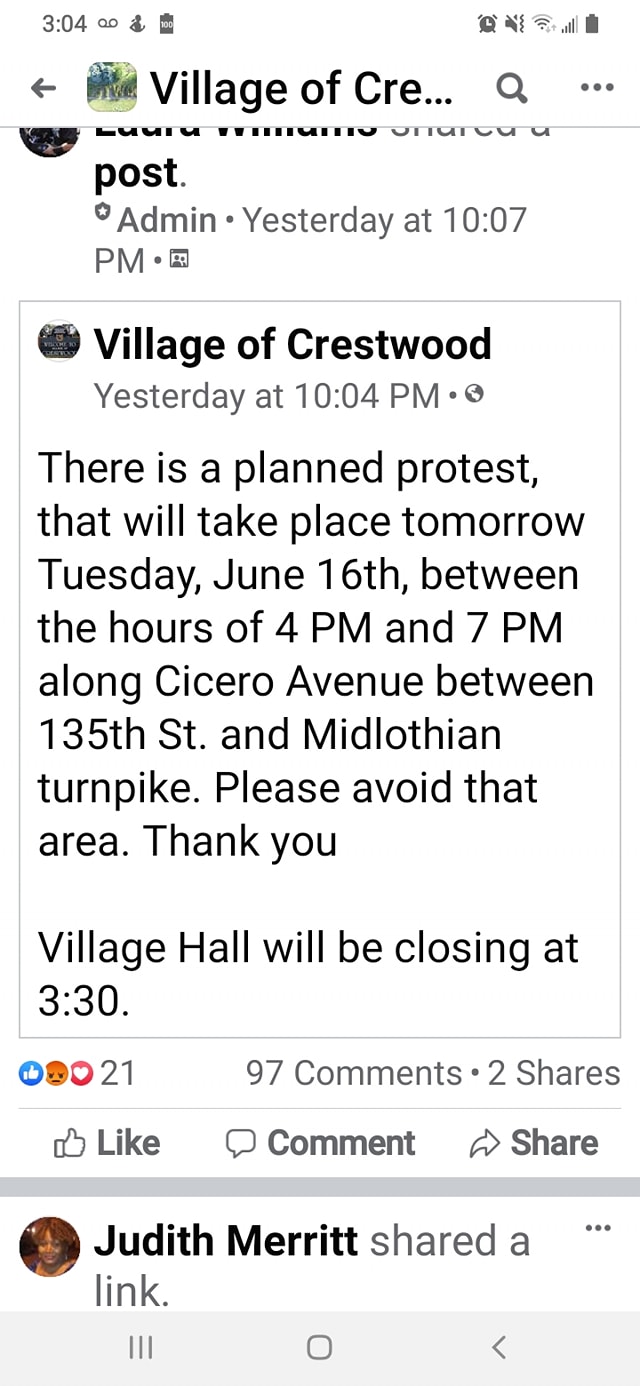Image resolution: width=640 pixels, height=1386 pixels.
Task: Share the Village of Crestwood post
Action: (x=534, y=1143)
